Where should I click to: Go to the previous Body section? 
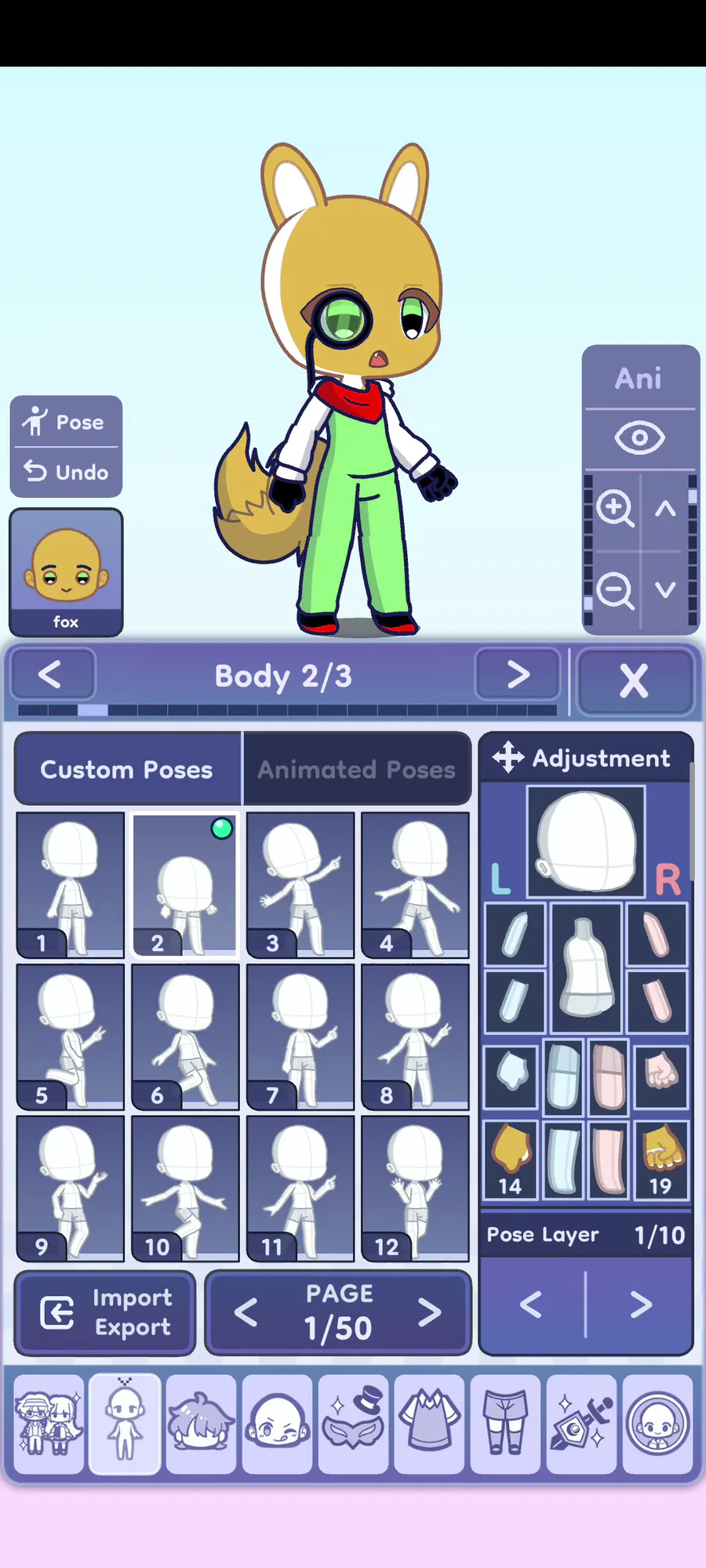(51, 674)
